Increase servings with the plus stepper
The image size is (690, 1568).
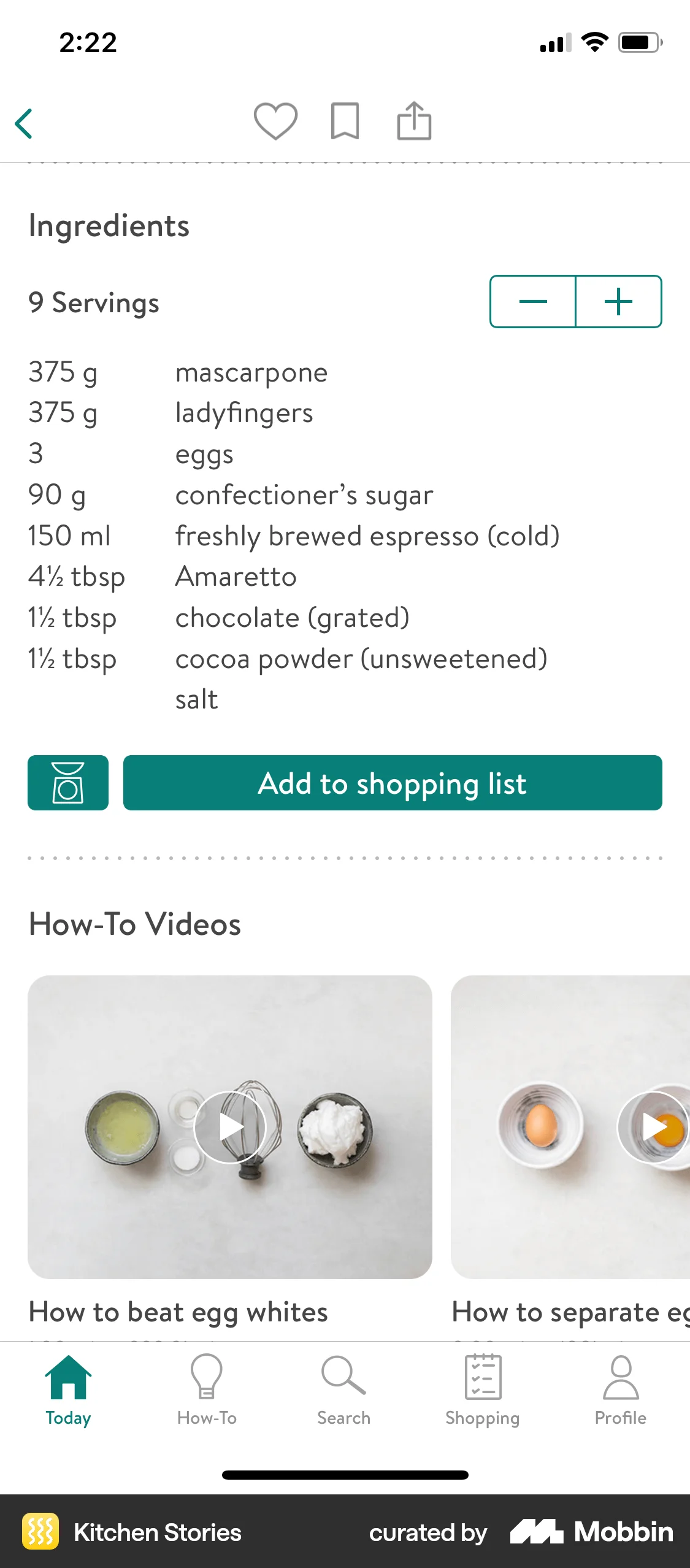pyautogui.click(x=618, y=301)
